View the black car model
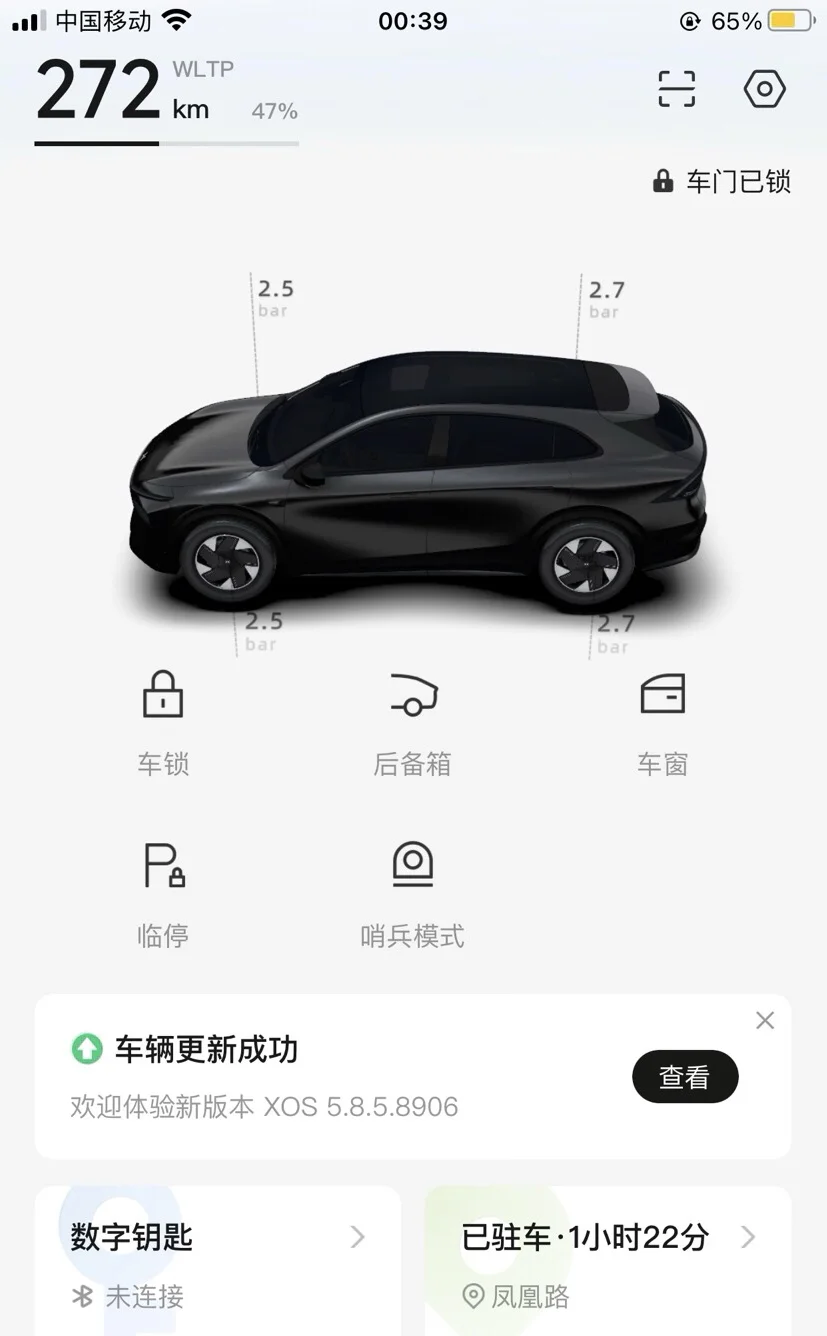 415,480
